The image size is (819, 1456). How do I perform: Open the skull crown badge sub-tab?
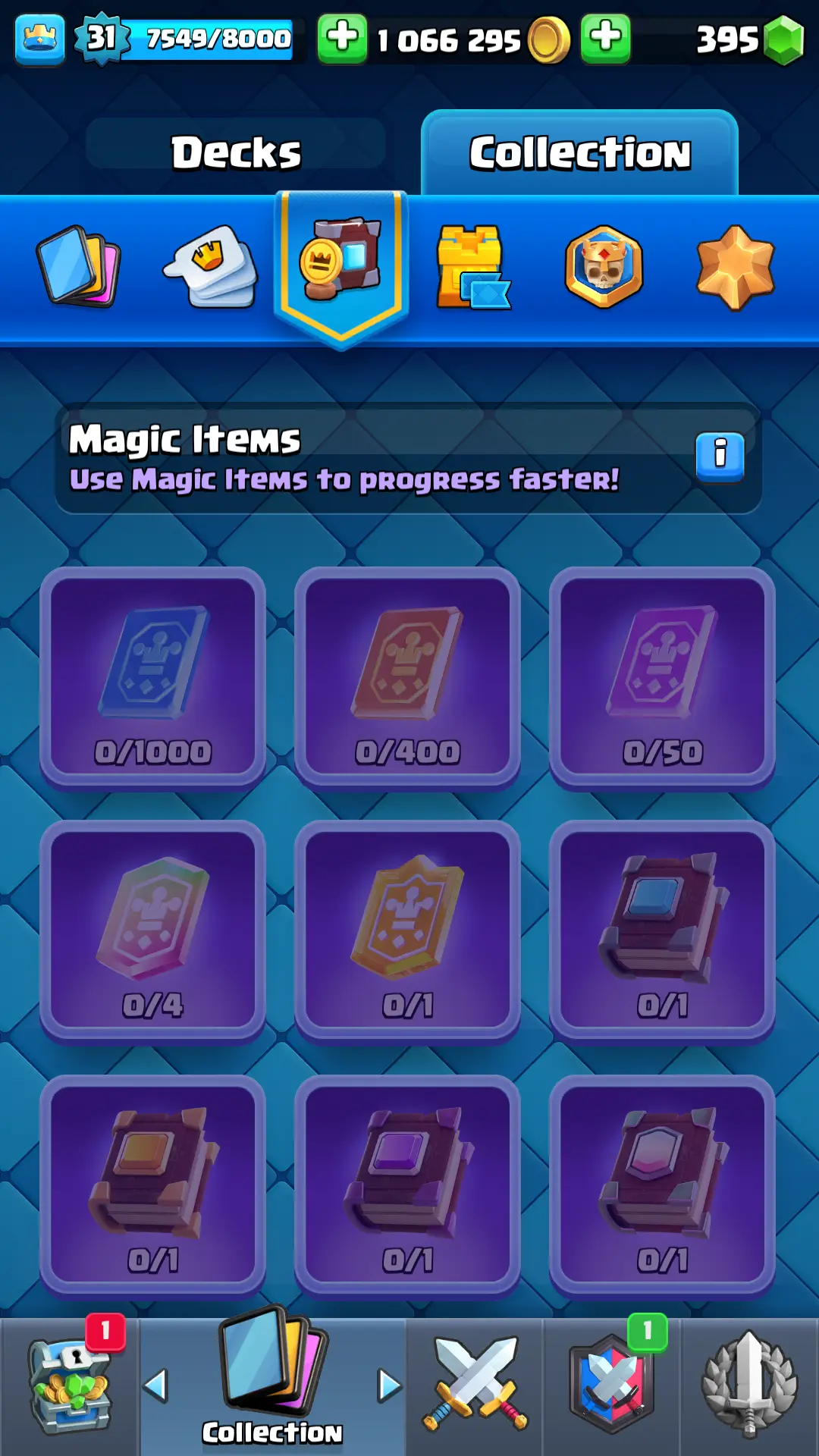tap(604, 266)
